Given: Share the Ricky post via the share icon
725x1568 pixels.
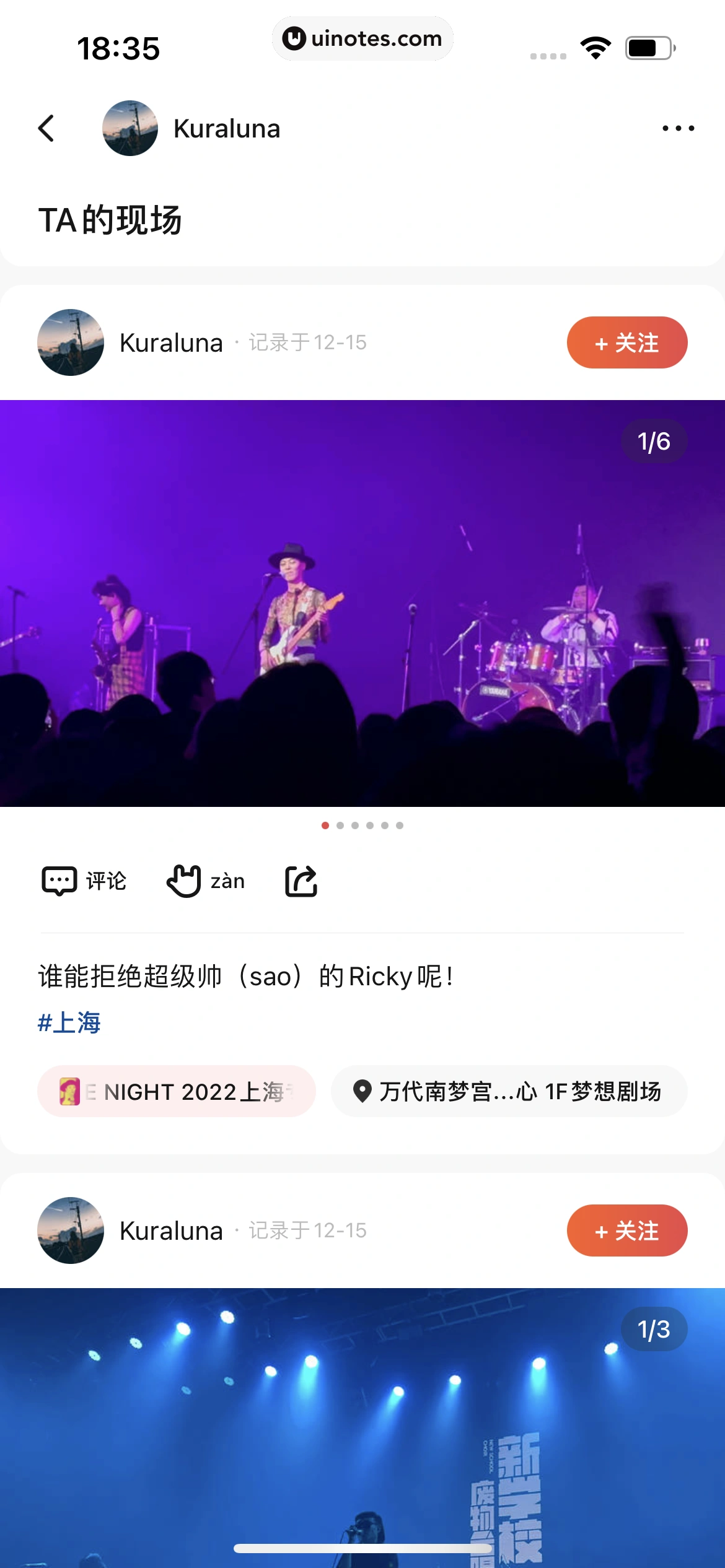Looking at the screenshot, I should pos(301,880).
